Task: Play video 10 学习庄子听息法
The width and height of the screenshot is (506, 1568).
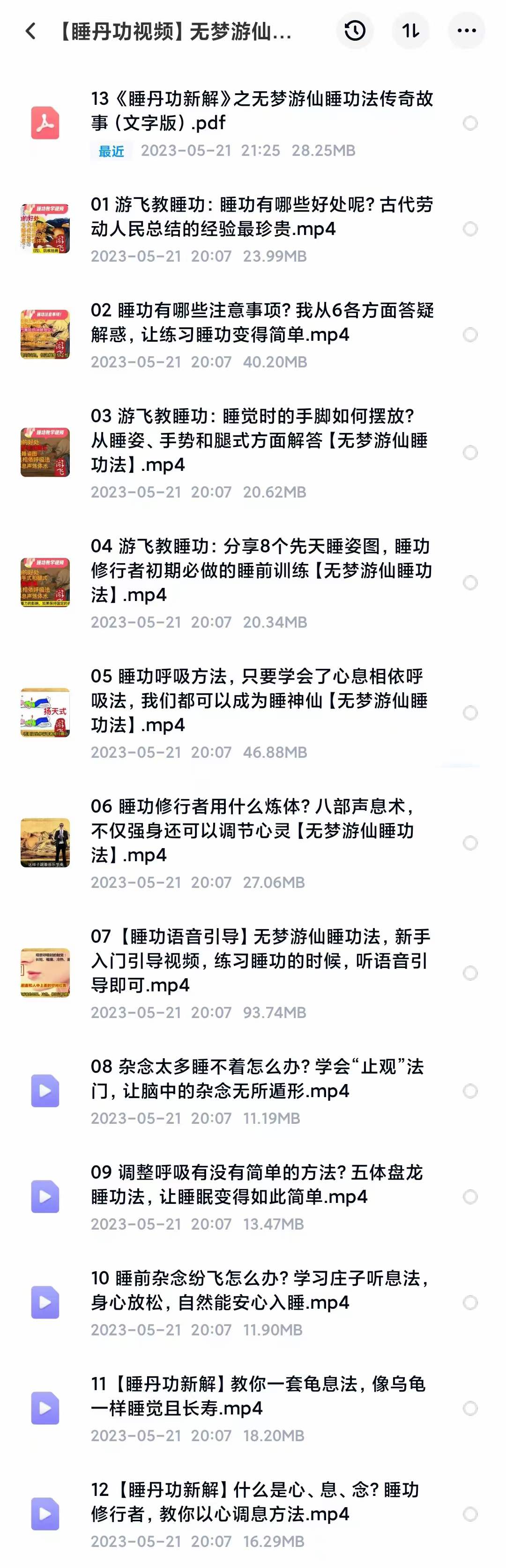Action: pos(261,1290)
